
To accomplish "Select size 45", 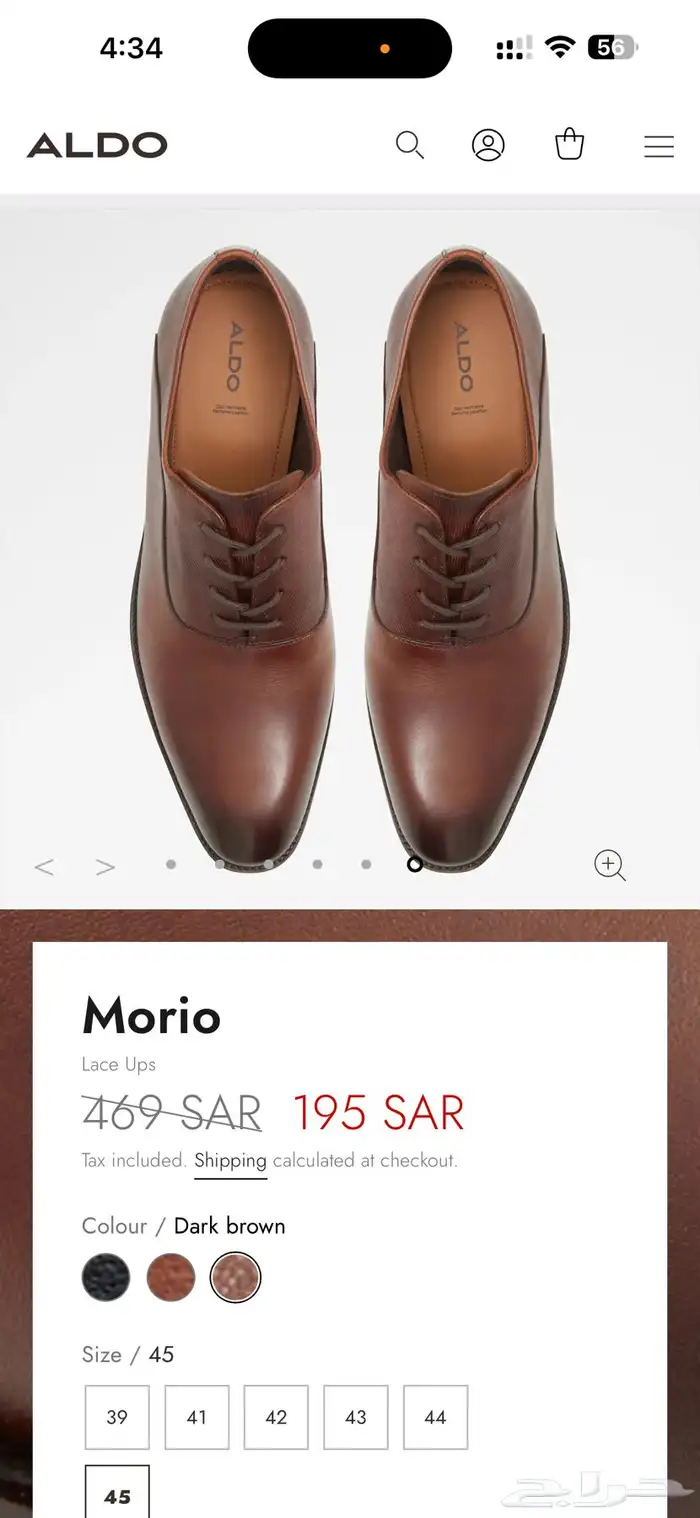I will tap(117, 1495).
